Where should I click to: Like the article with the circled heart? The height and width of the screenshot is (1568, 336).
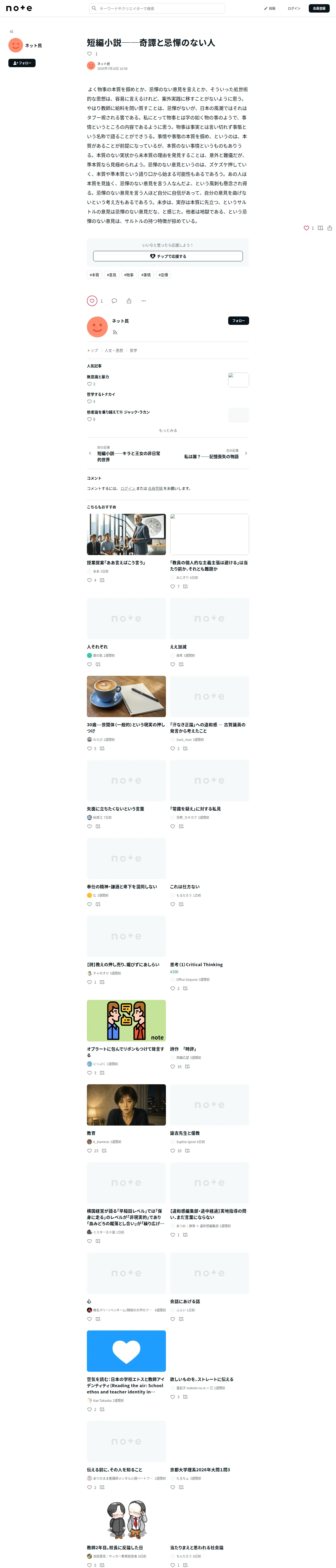click(92, 301)
